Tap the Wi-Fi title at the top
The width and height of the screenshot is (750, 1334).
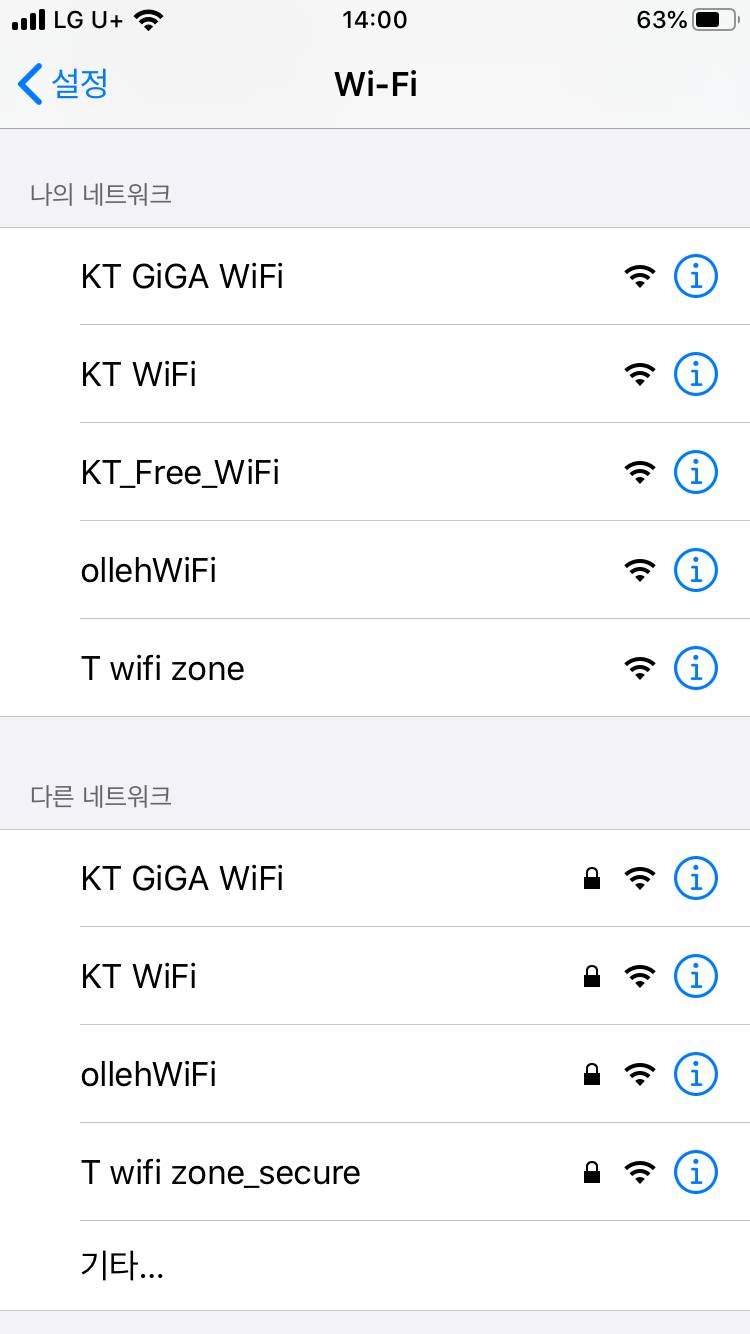pyautogui.click(x=374, y=85)
